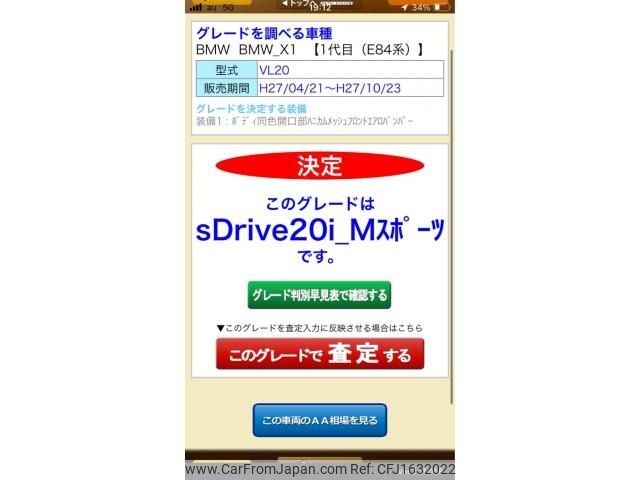Tap the red このグレードで査定する button
640x480 pixels.
coord(320,354)
